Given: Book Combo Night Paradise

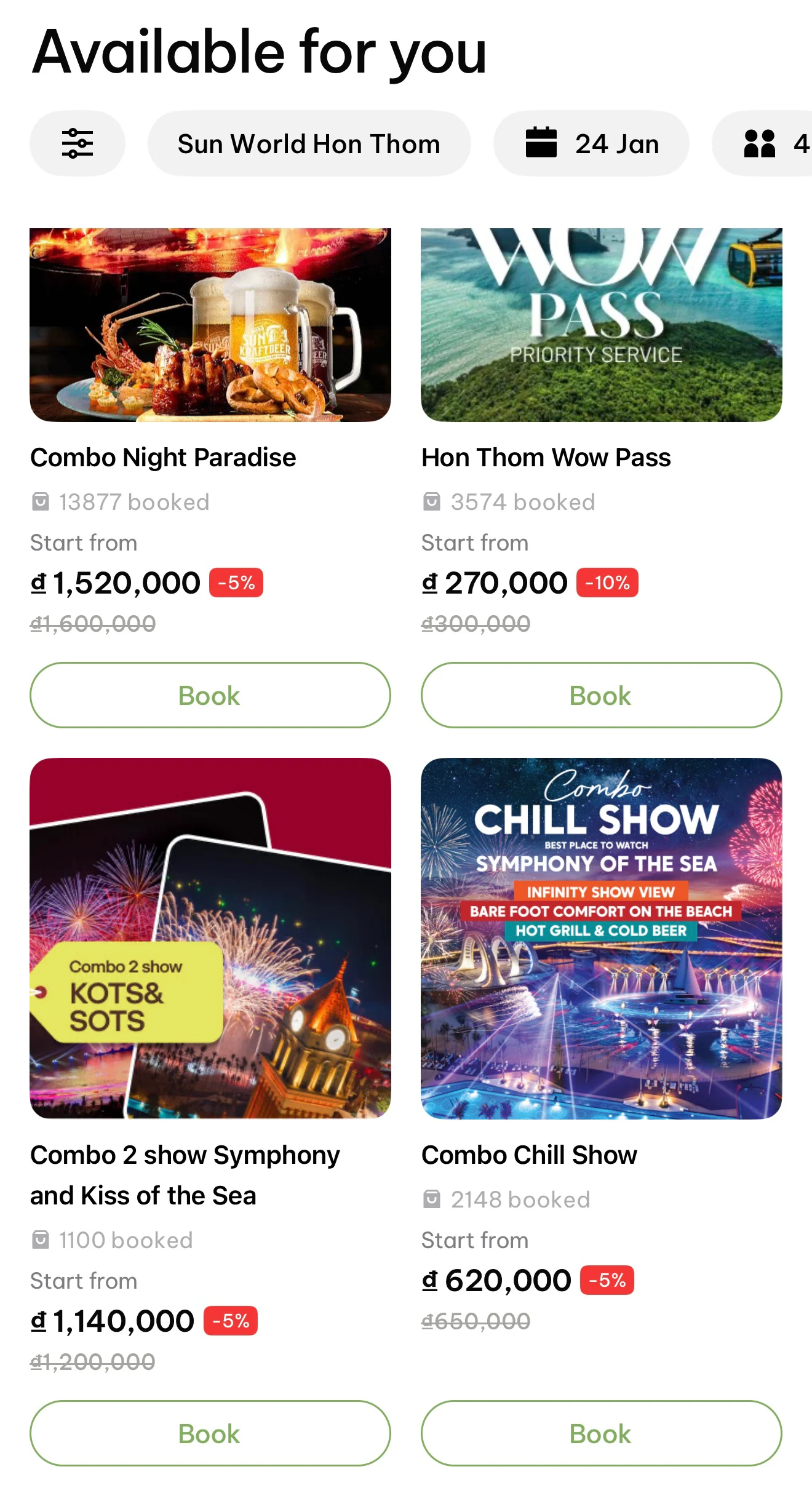Looking at the screenshot, I should pyautogui.click(x=210, y=695).
